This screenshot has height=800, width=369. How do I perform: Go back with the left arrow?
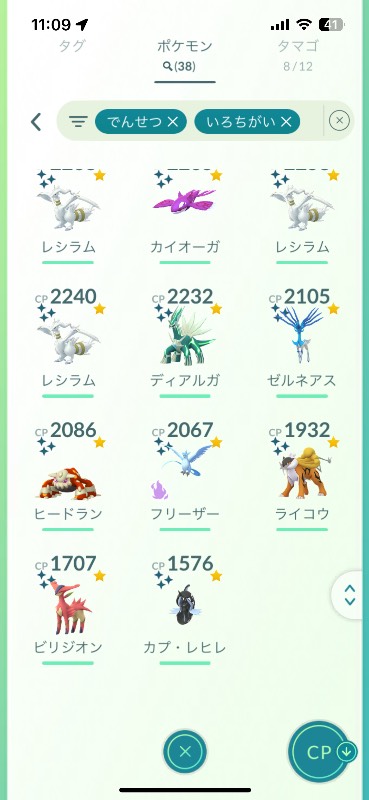tap(36, 122)
